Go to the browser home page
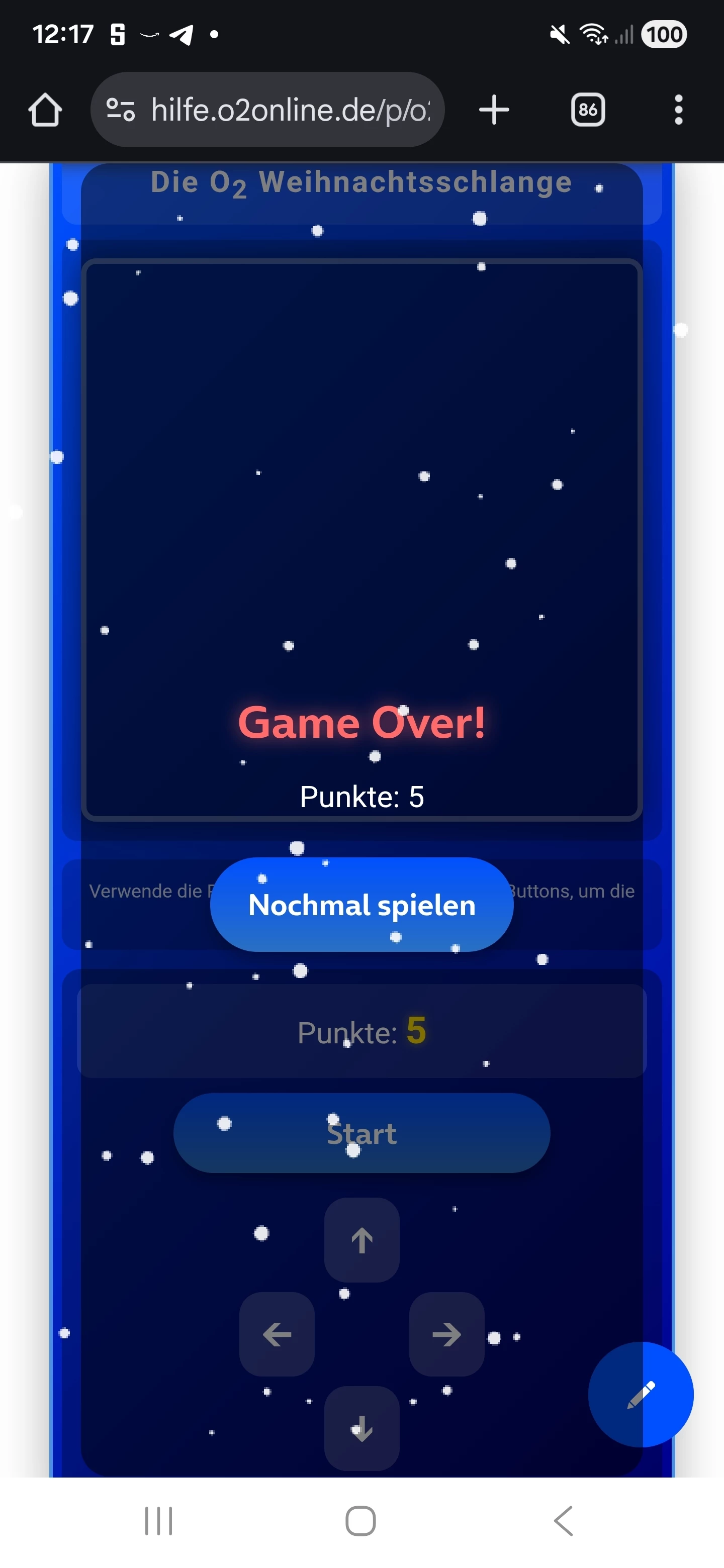The width and height of the screenshot is (724, 1568). 45,110
